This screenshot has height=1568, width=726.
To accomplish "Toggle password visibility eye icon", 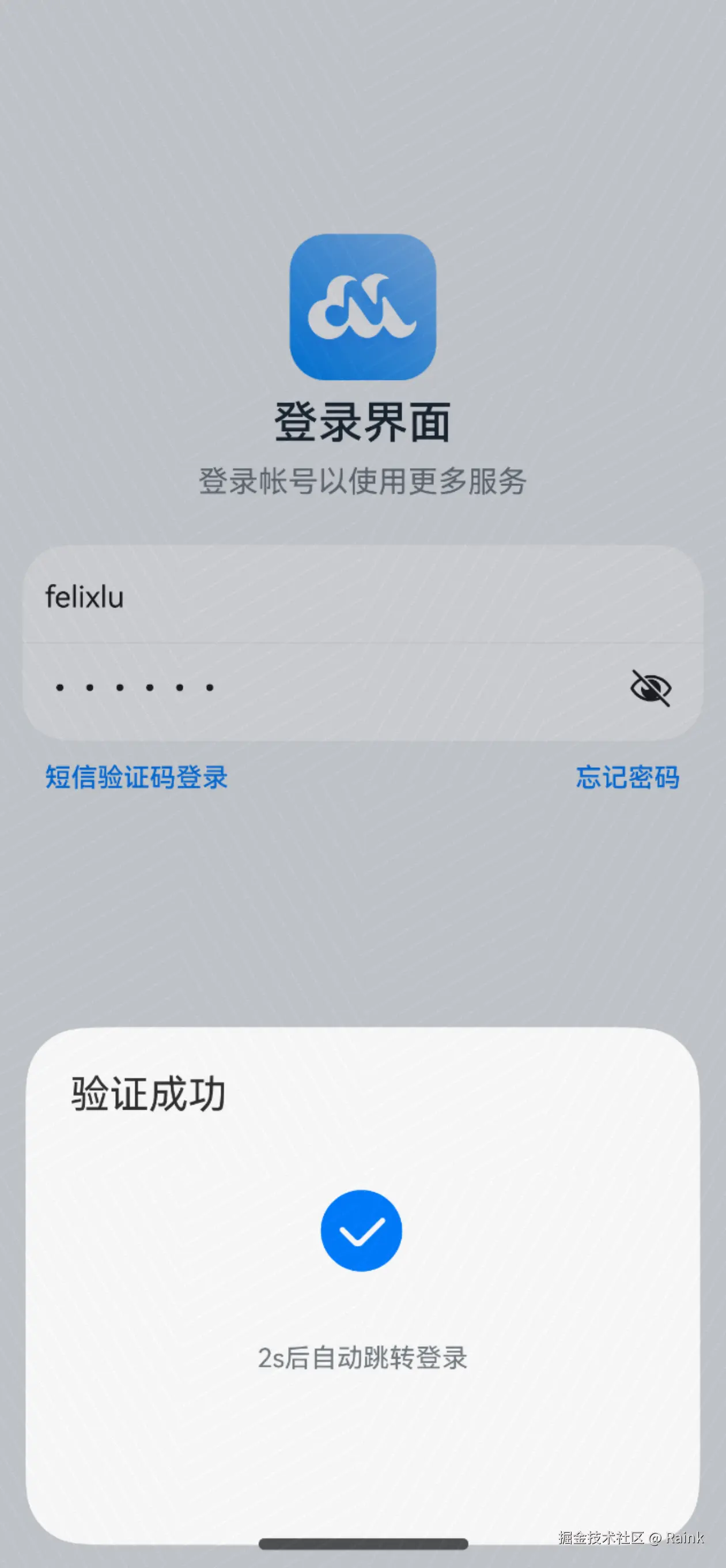I will coord(650,688).
